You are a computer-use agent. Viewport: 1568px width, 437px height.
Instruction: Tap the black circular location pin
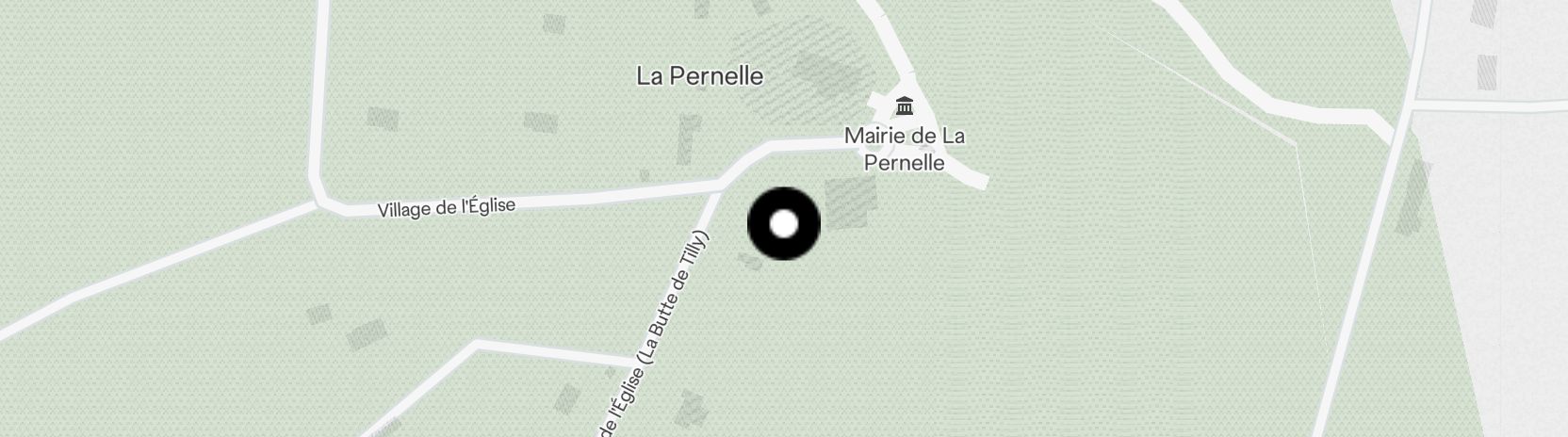pyautogui.click(x=784, y=224)
